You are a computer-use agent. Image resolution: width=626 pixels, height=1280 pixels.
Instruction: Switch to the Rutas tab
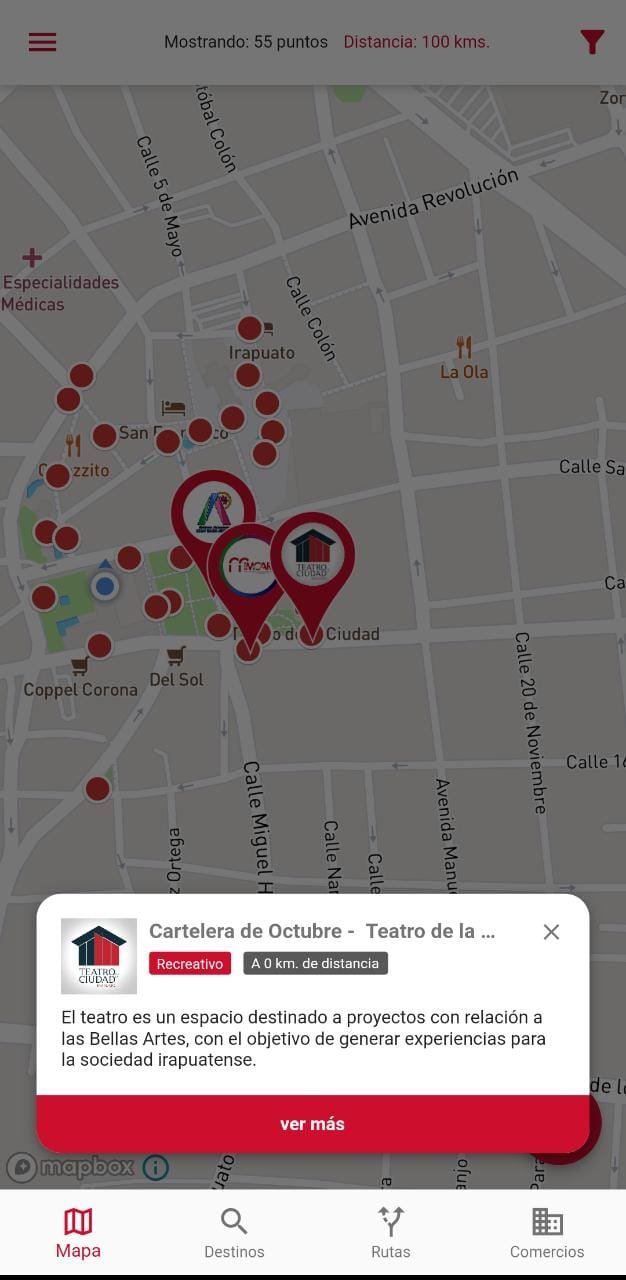(390, 1233)
